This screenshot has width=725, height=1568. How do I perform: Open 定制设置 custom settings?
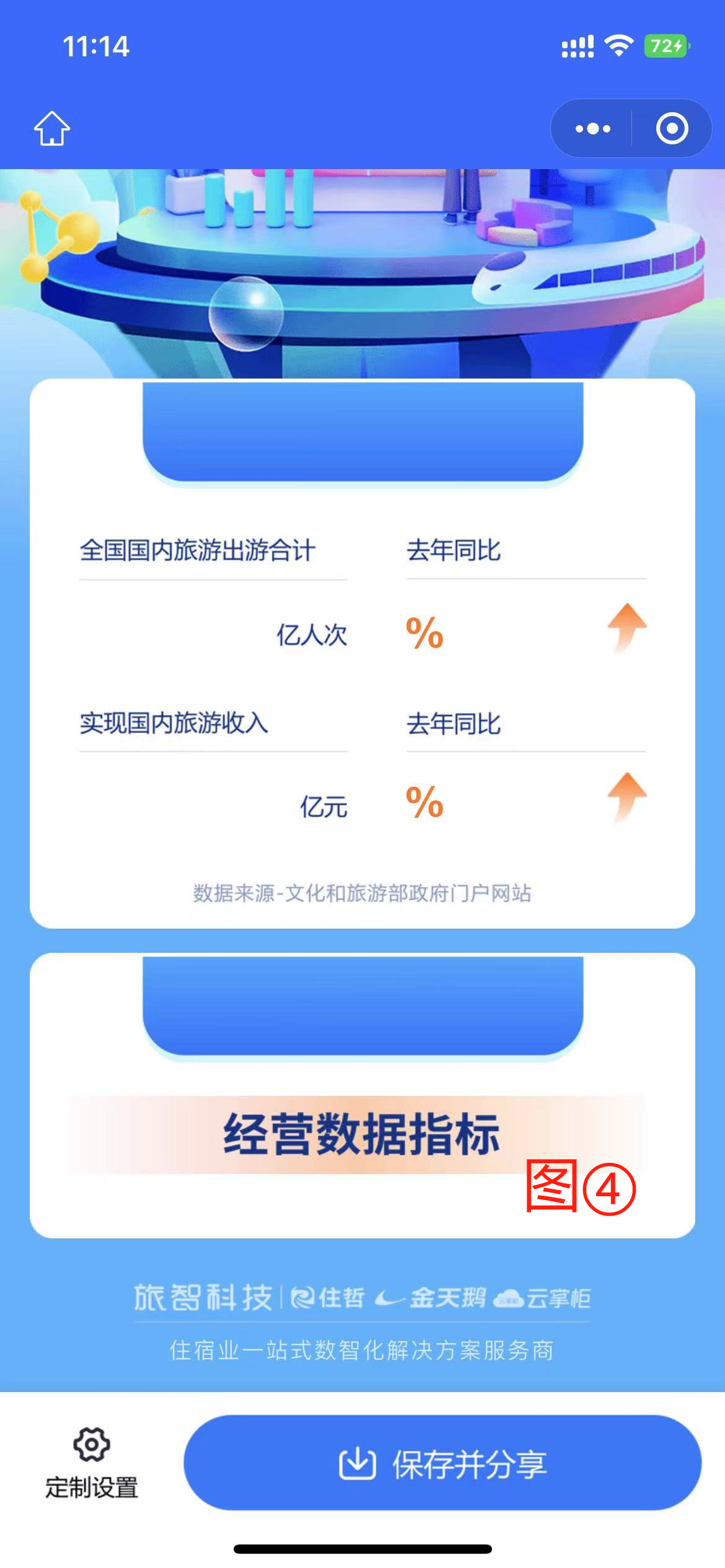pos(92,1462)
